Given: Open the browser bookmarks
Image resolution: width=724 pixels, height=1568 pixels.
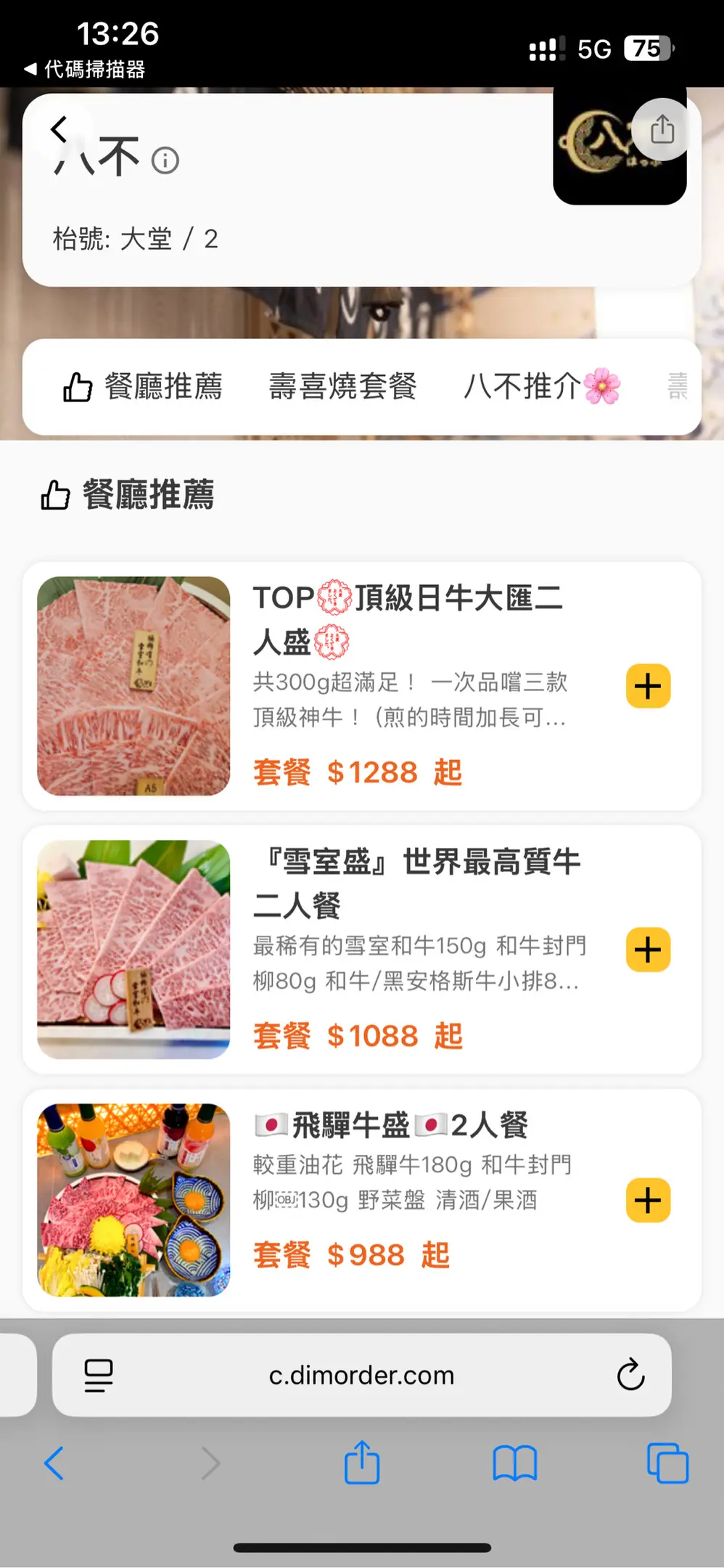Looking at the screenshot, I should [x=514, y=1463].
